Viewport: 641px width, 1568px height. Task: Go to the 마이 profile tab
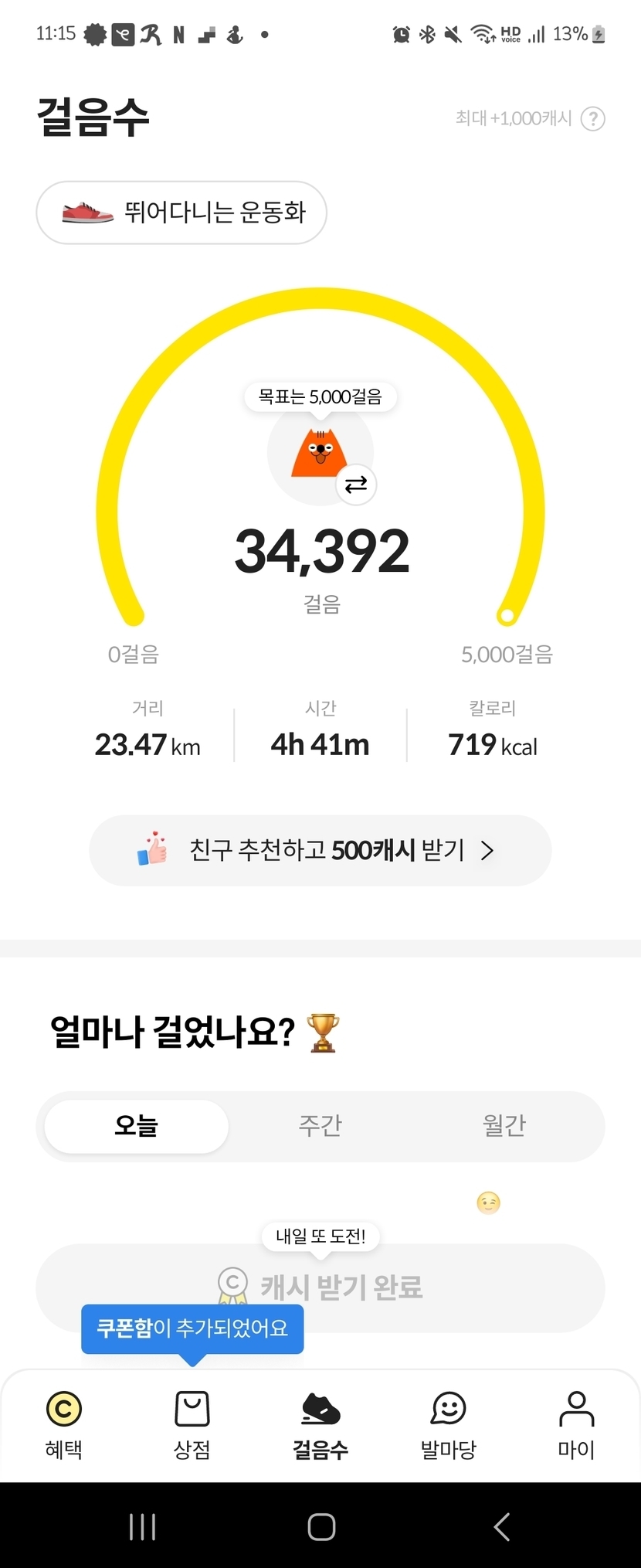pos(576,1425)
